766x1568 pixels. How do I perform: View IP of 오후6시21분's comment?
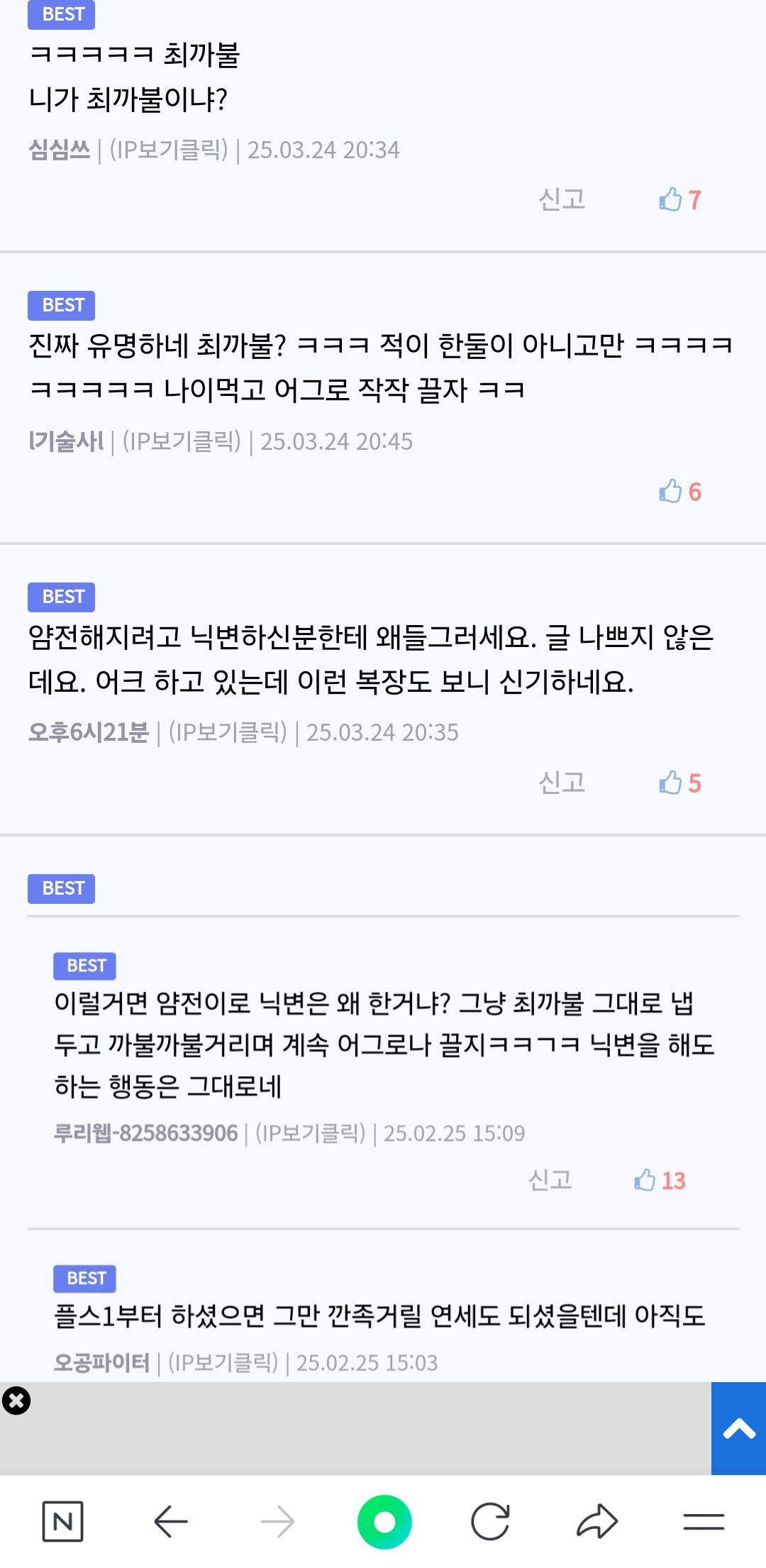coord(228,733)
